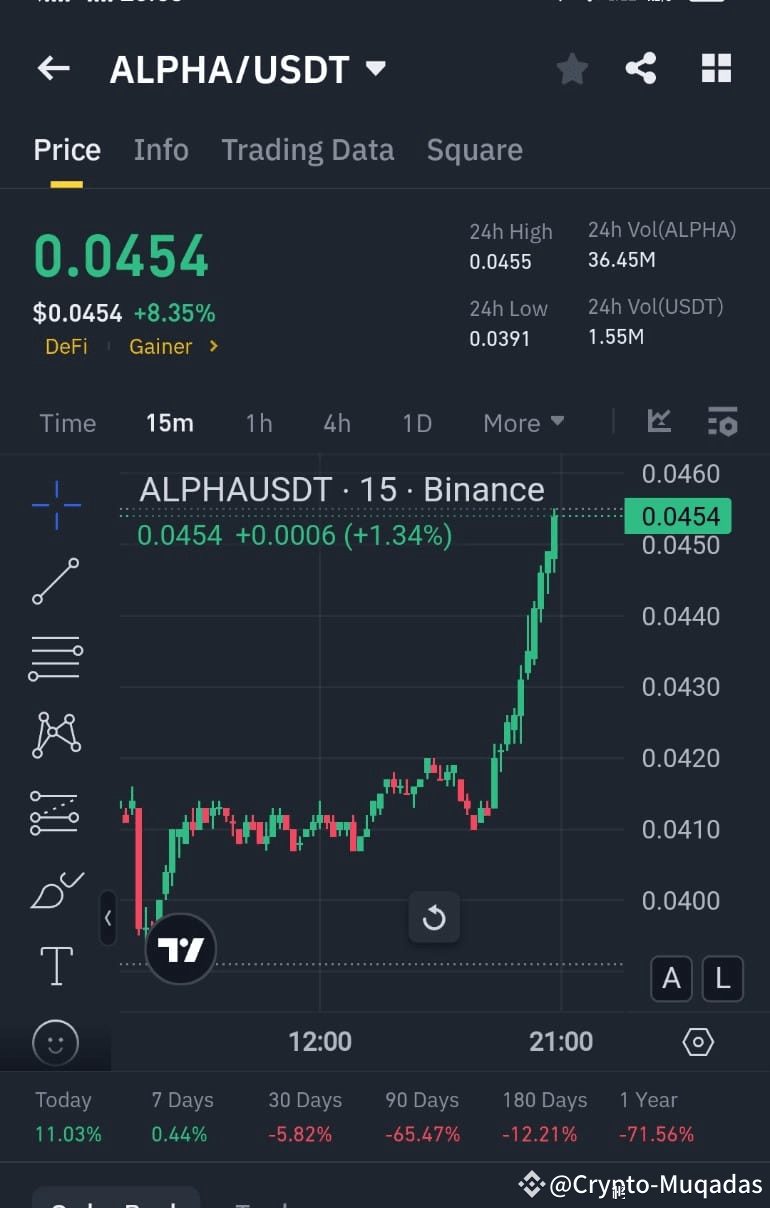Open the emoji sticker tool
The image size is (770, 1208).
(x=55, y=1042)
